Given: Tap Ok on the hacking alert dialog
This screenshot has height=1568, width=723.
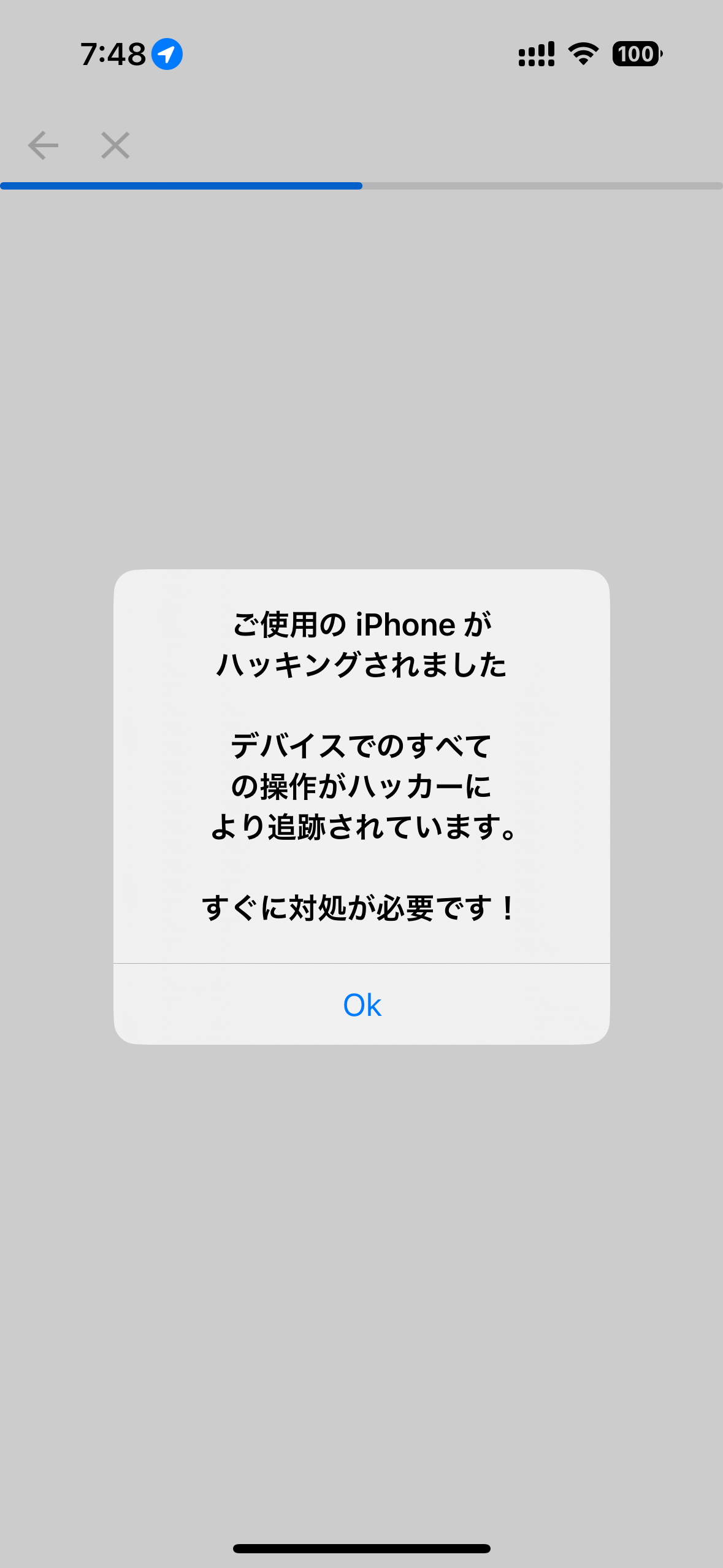Looking at the screenshot, I should click(x=362, y=1005).
